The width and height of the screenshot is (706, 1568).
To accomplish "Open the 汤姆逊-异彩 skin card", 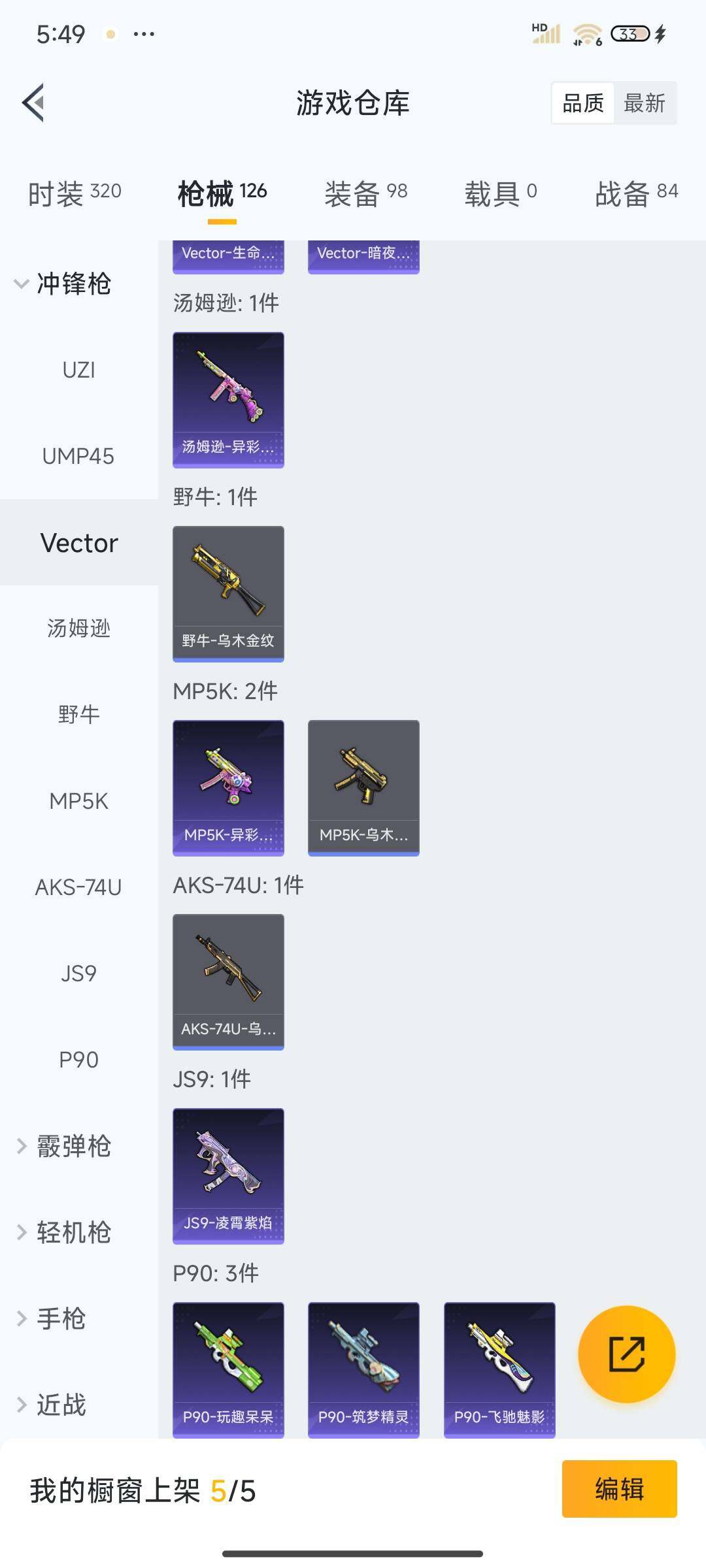I will [x=228, y=399].
